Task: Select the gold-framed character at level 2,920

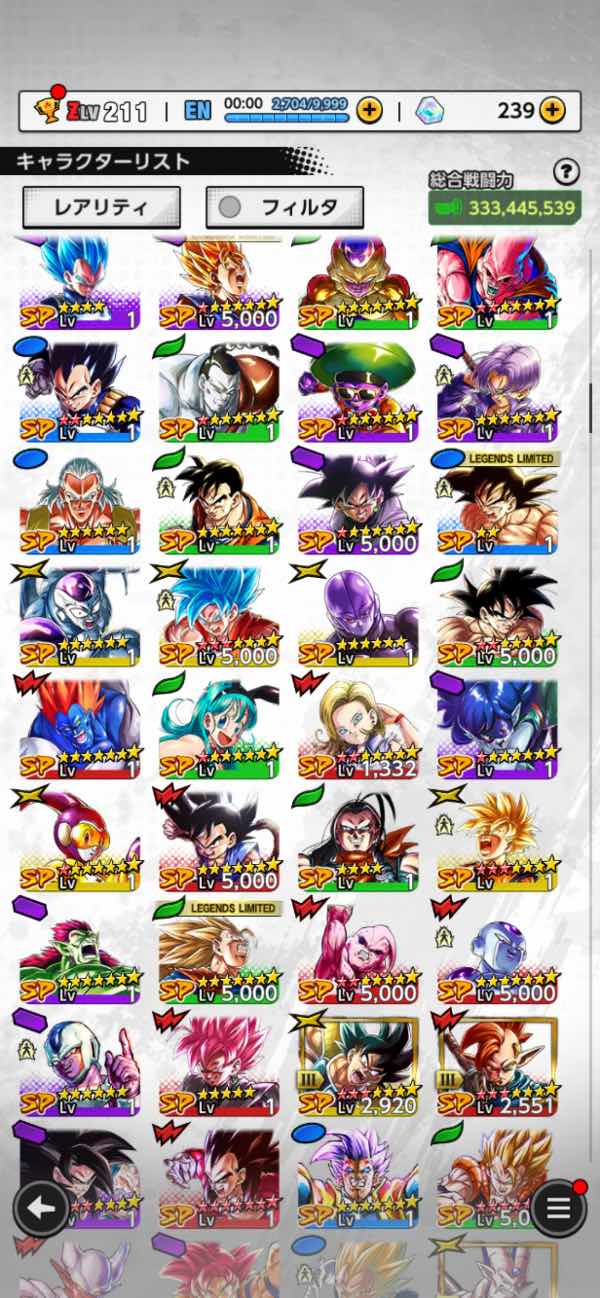Action: pos(358,1065)
